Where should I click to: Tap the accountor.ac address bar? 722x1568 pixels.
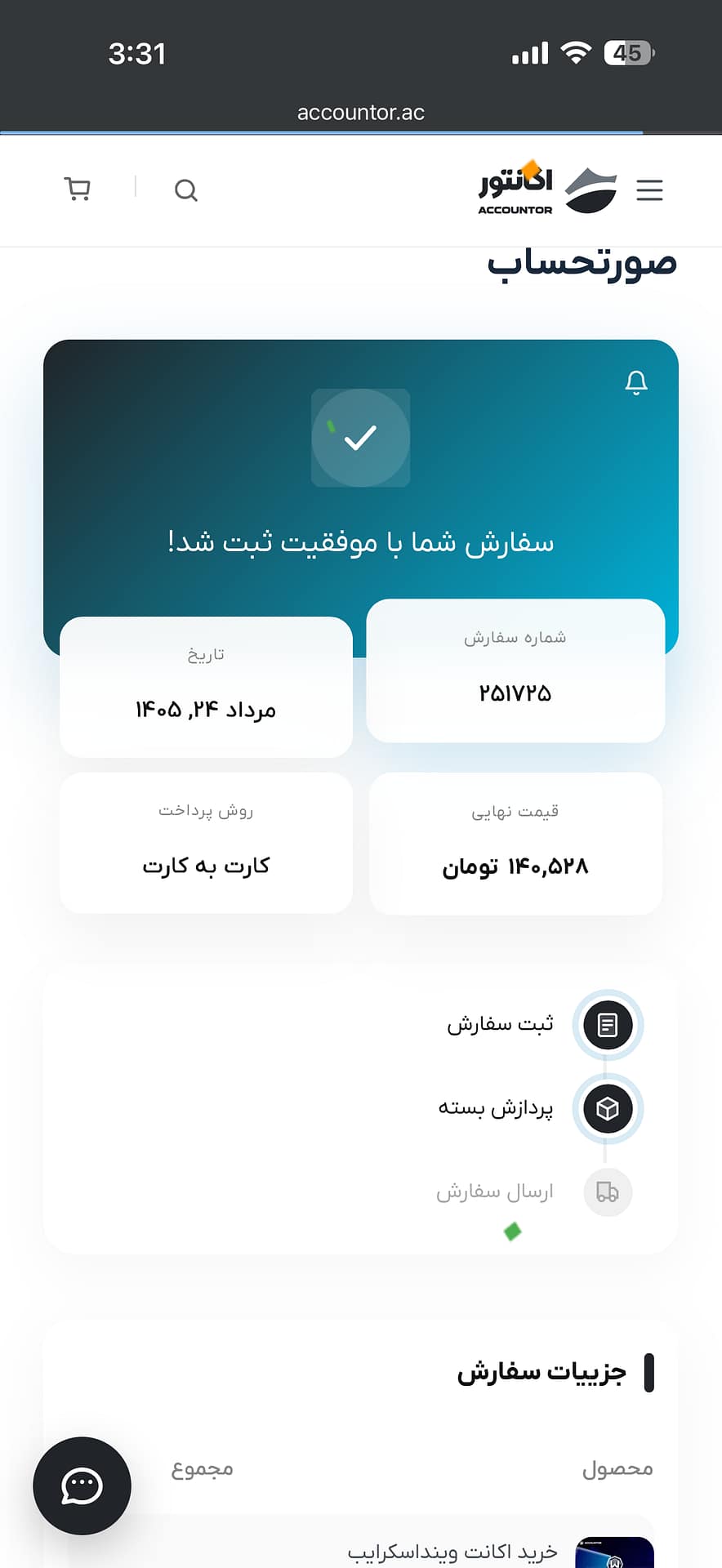coord(361,113)
